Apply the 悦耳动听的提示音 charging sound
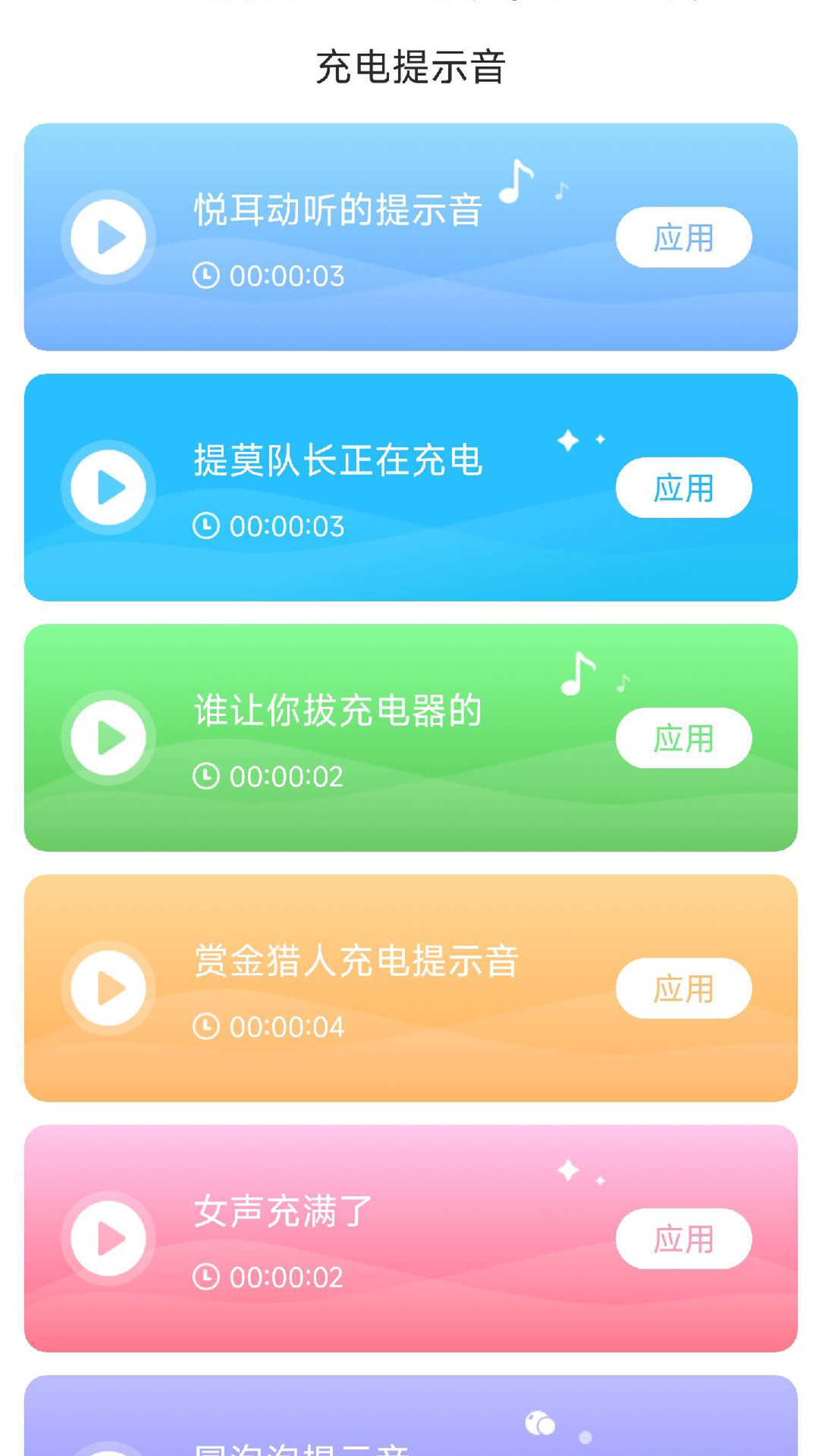 pos(682,237)
